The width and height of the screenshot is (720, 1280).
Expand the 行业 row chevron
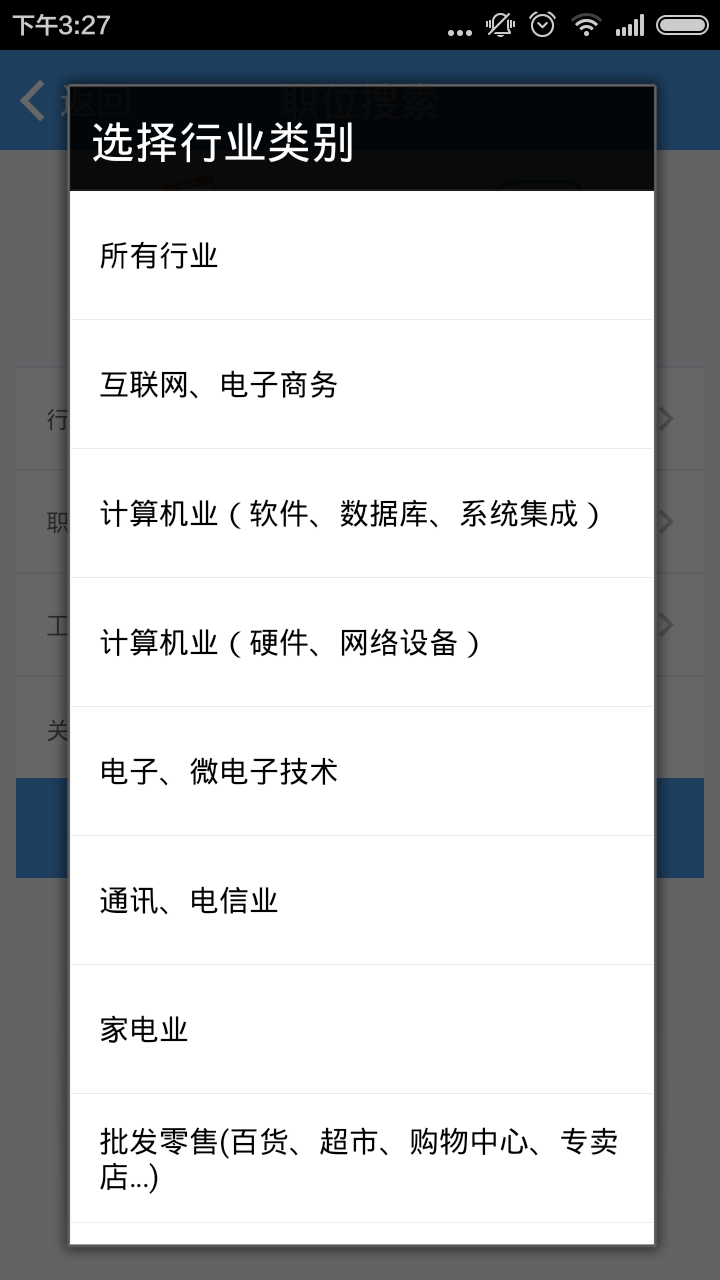(x=665, y=418)
